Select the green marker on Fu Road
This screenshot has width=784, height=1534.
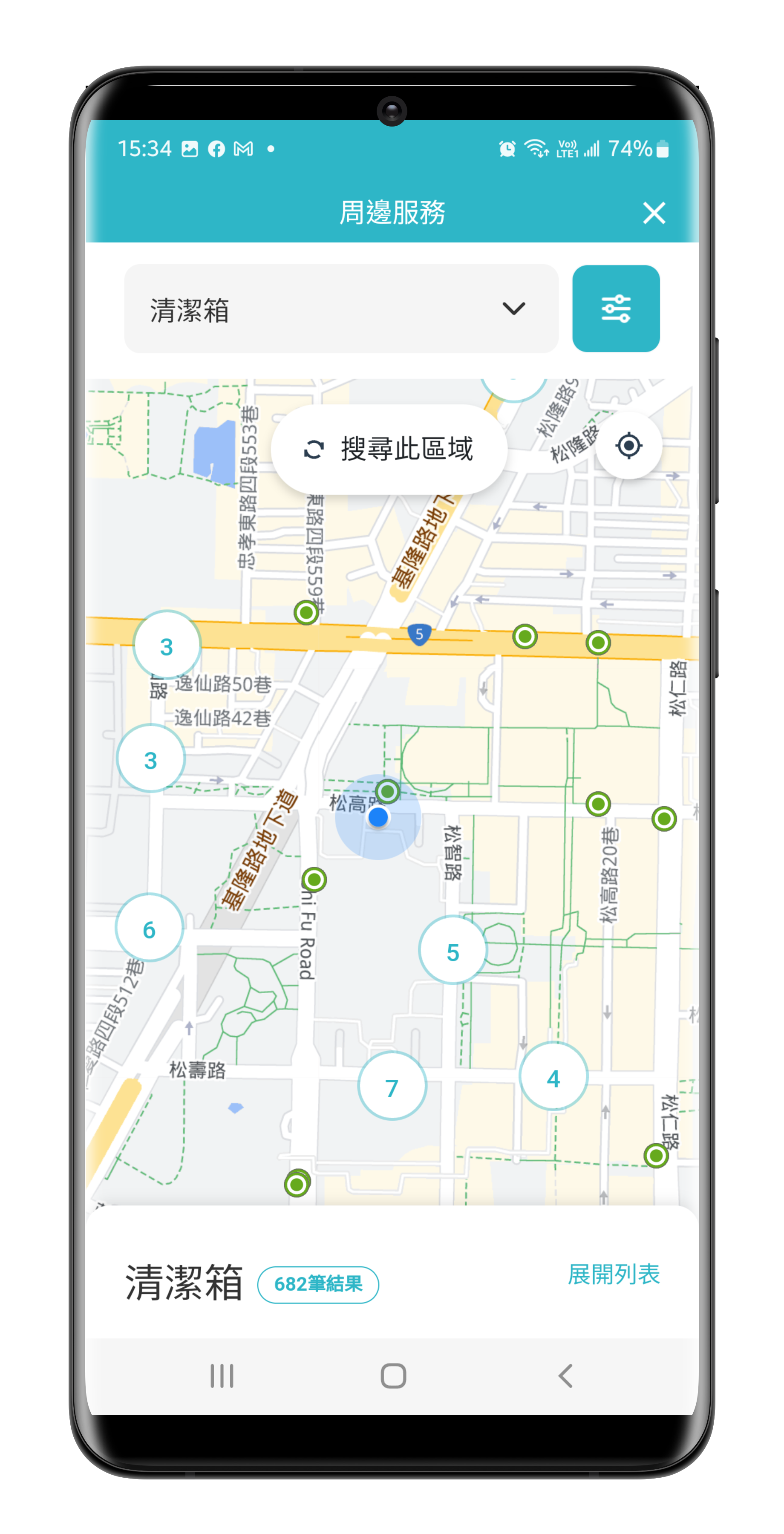(x=314, y=879)
